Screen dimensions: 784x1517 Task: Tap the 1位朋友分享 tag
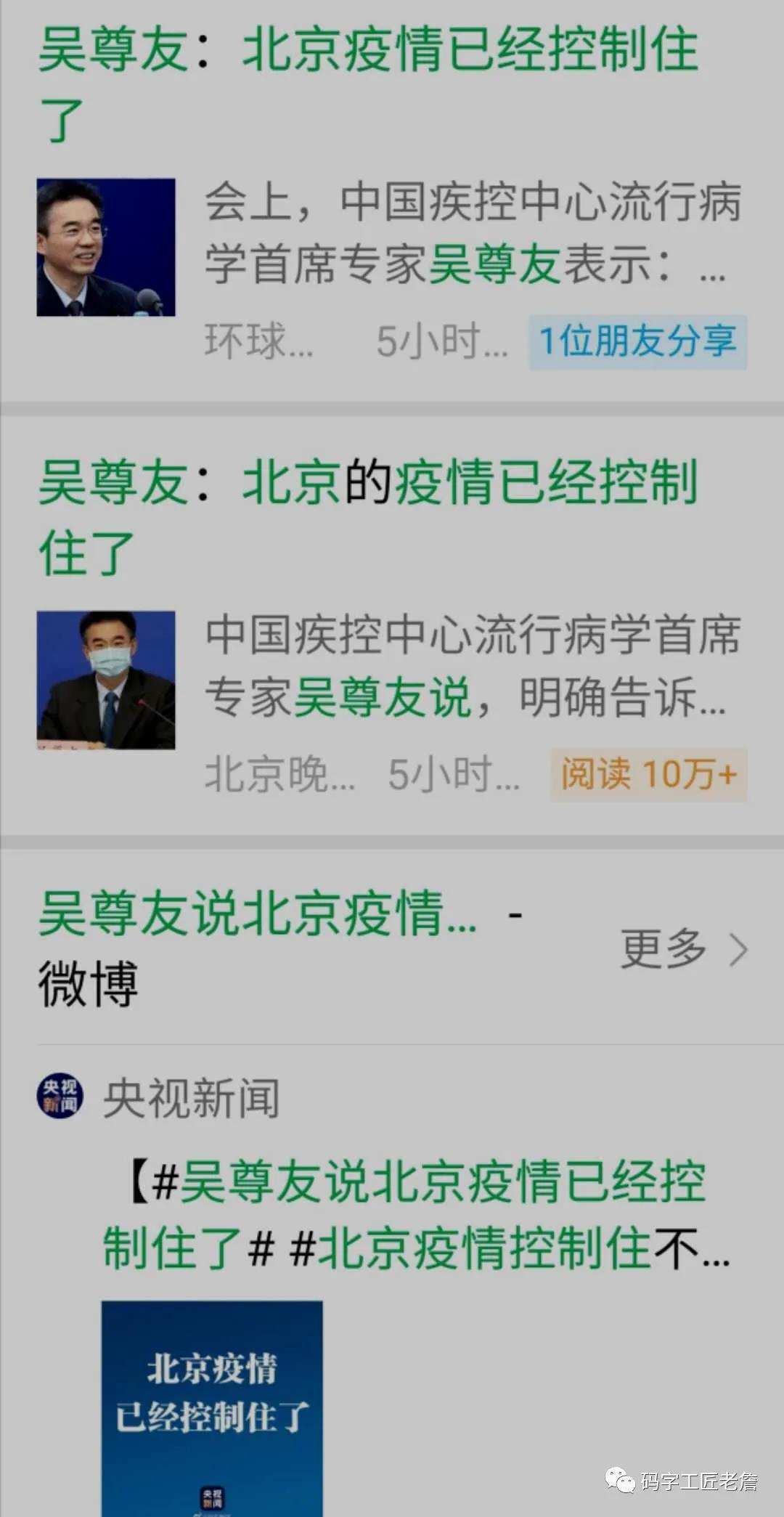[x=637, y=341]
